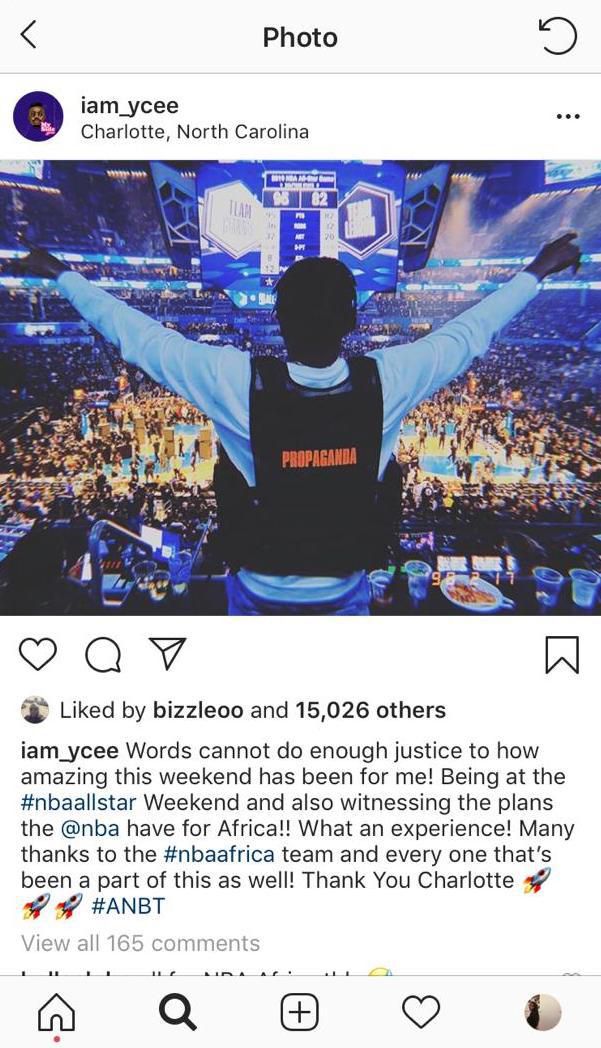The width and height of the screenshot is (601, 1048).
Task: Open the post's three-dot options menu
Action: tap(567, 117)
